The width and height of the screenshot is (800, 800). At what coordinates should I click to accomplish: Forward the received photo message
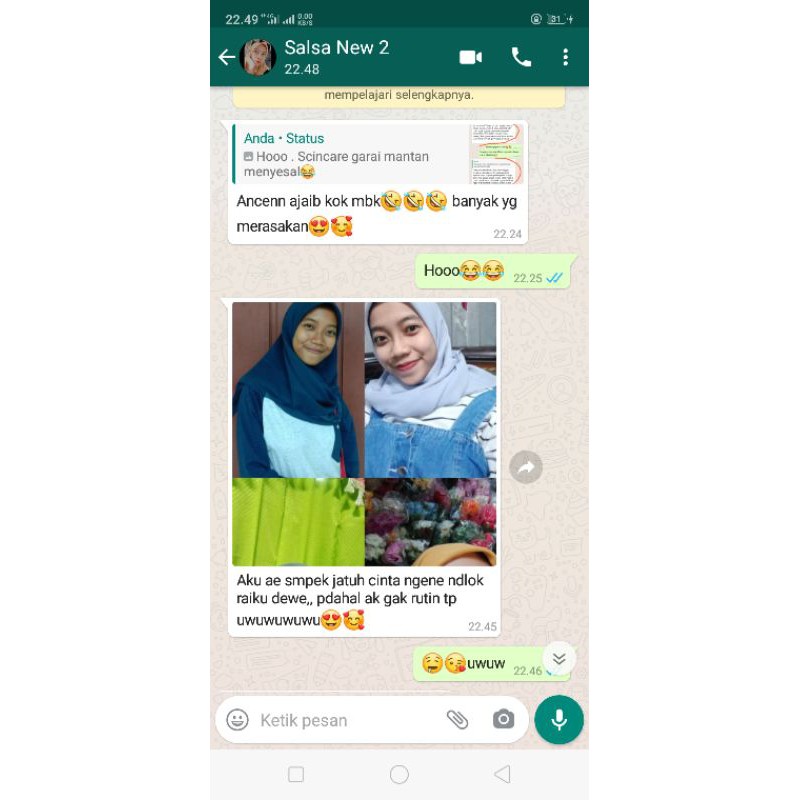[526, 467]
